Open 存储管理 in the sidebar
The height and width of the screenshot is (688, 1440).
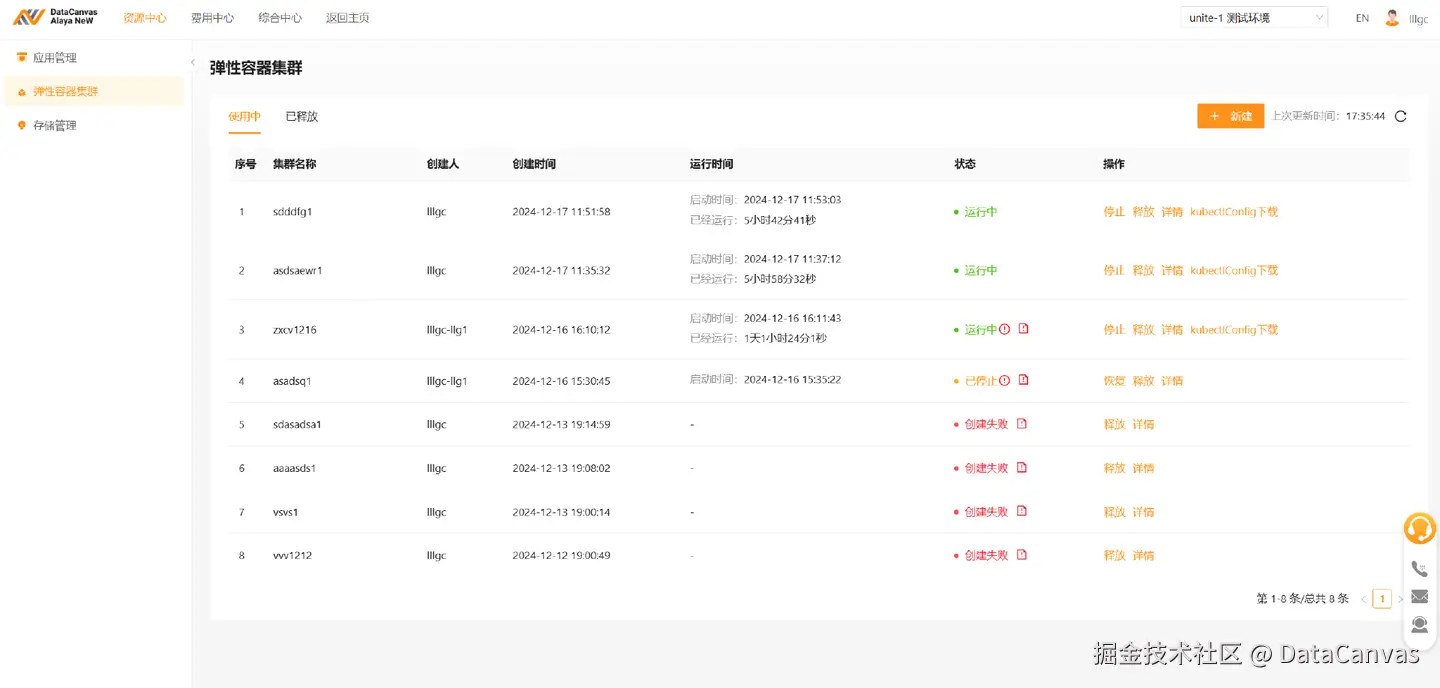tap(54, 126)
